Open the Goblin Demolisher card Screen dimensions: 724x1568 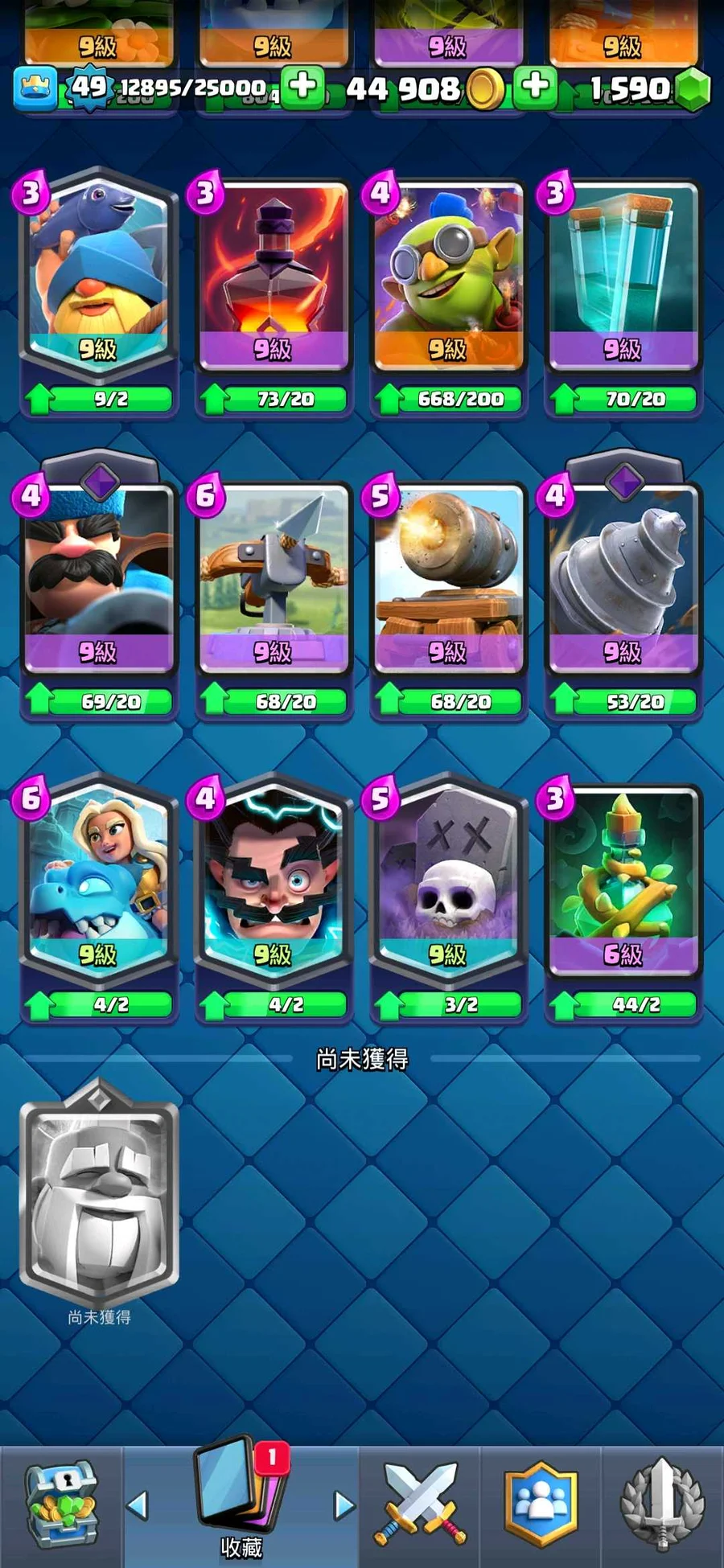(448, 273)
